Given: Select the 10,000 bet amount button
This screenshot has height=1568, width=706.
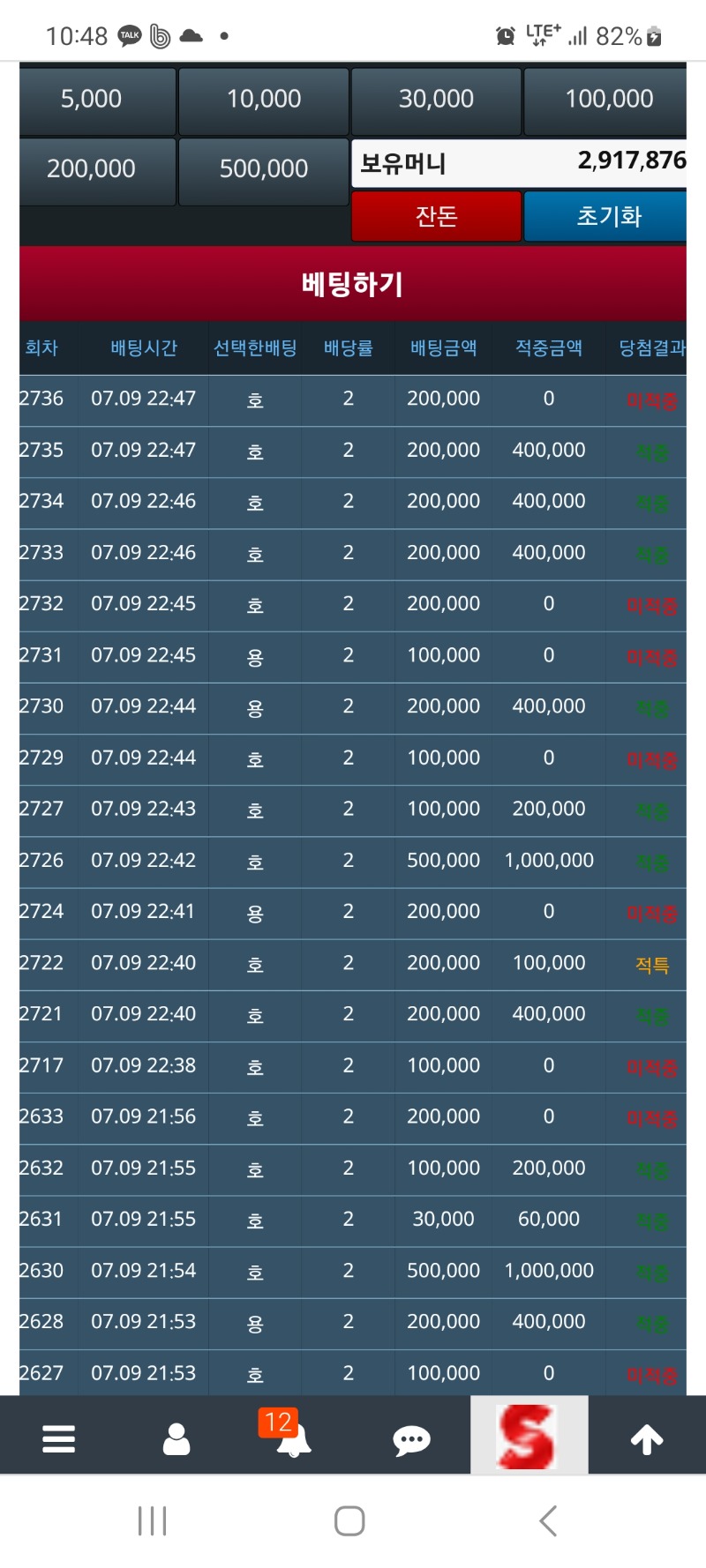Looking at the screenshot, I should [263, 100].
